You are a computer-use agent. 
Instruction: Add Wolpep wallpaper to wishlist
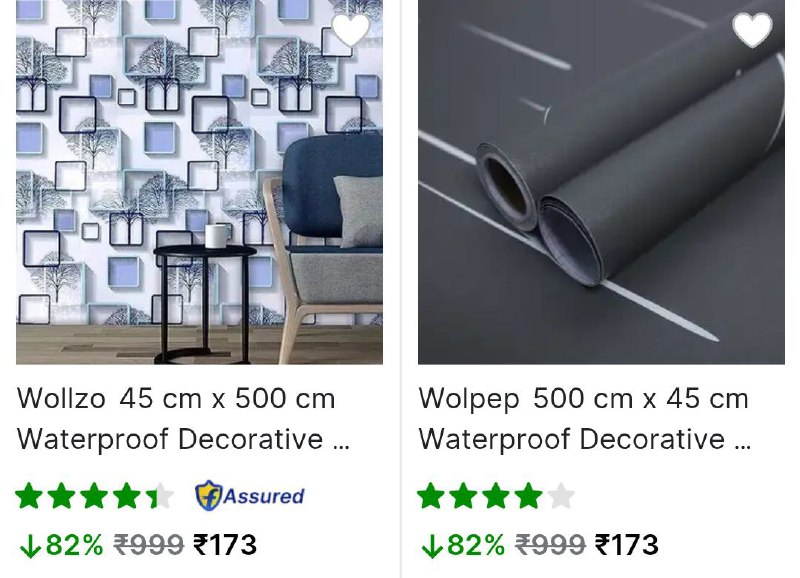click(752, 30)
